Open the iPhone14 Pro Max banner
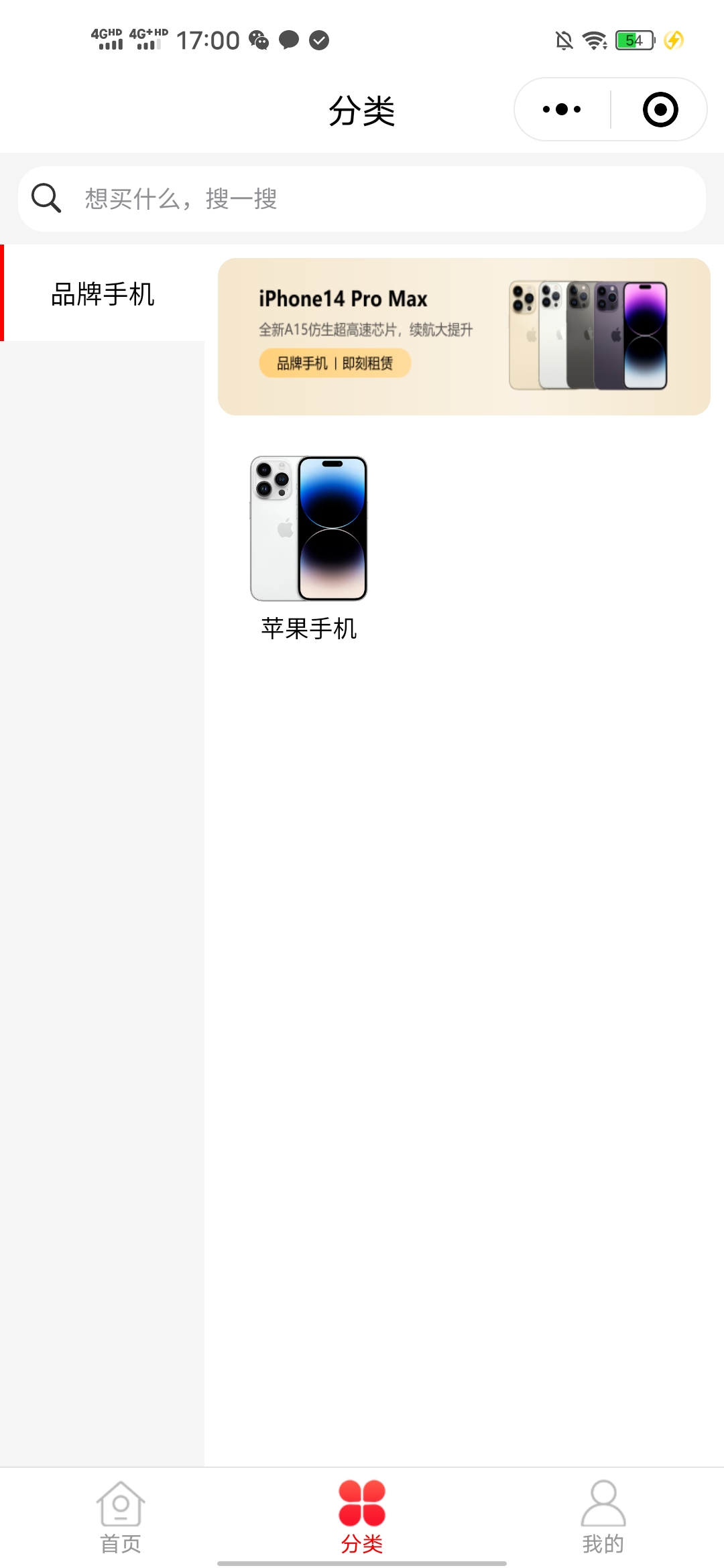 coord(464,336)
